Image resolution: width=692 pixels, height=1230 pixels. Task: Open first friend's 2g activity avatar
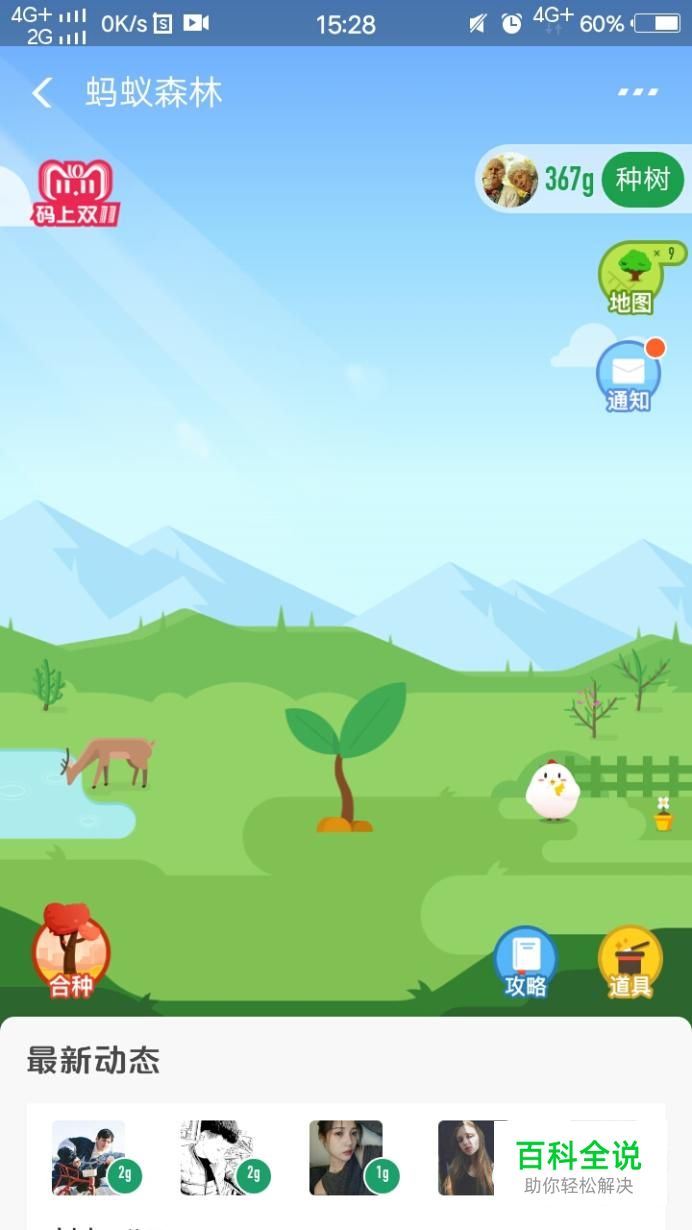(88, 1157)
